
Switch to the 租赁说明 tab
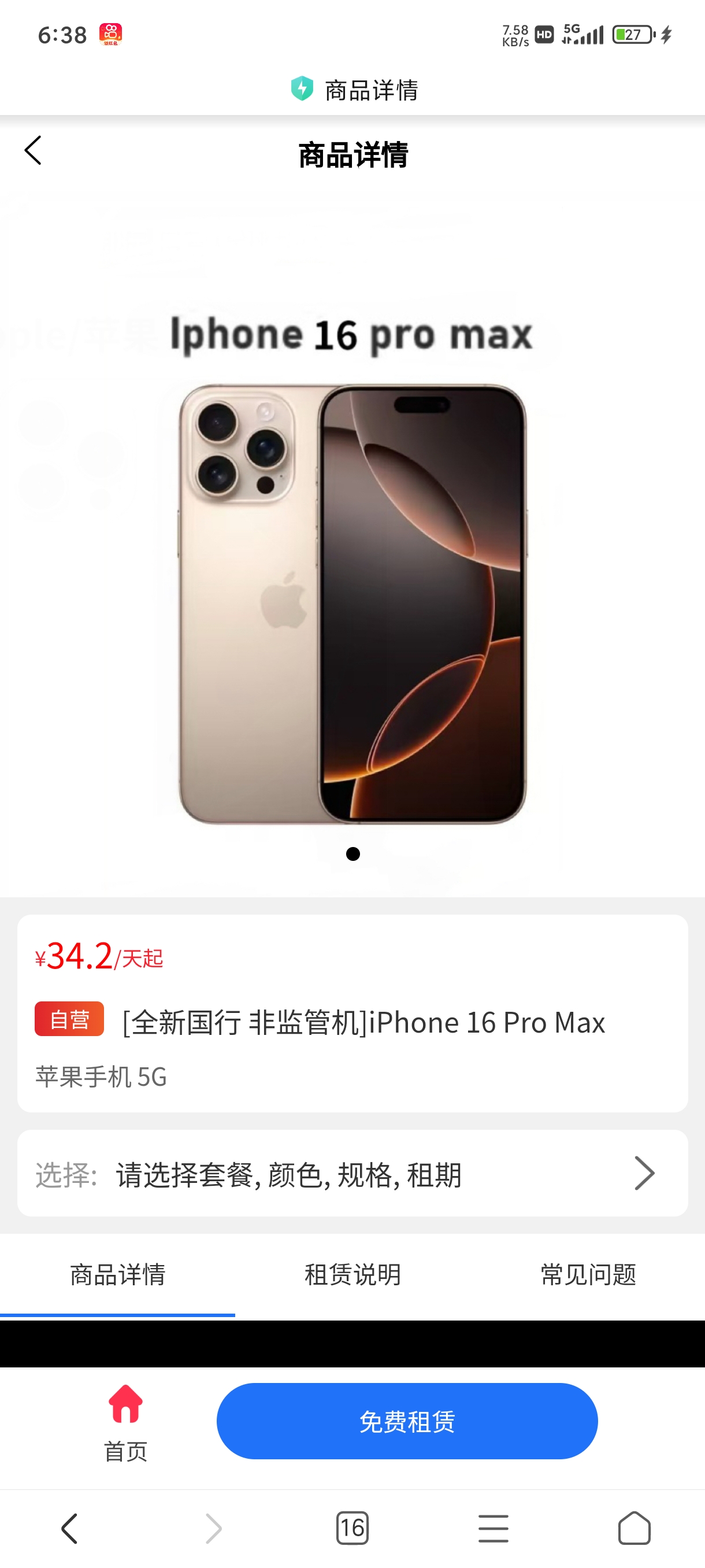352,1275
